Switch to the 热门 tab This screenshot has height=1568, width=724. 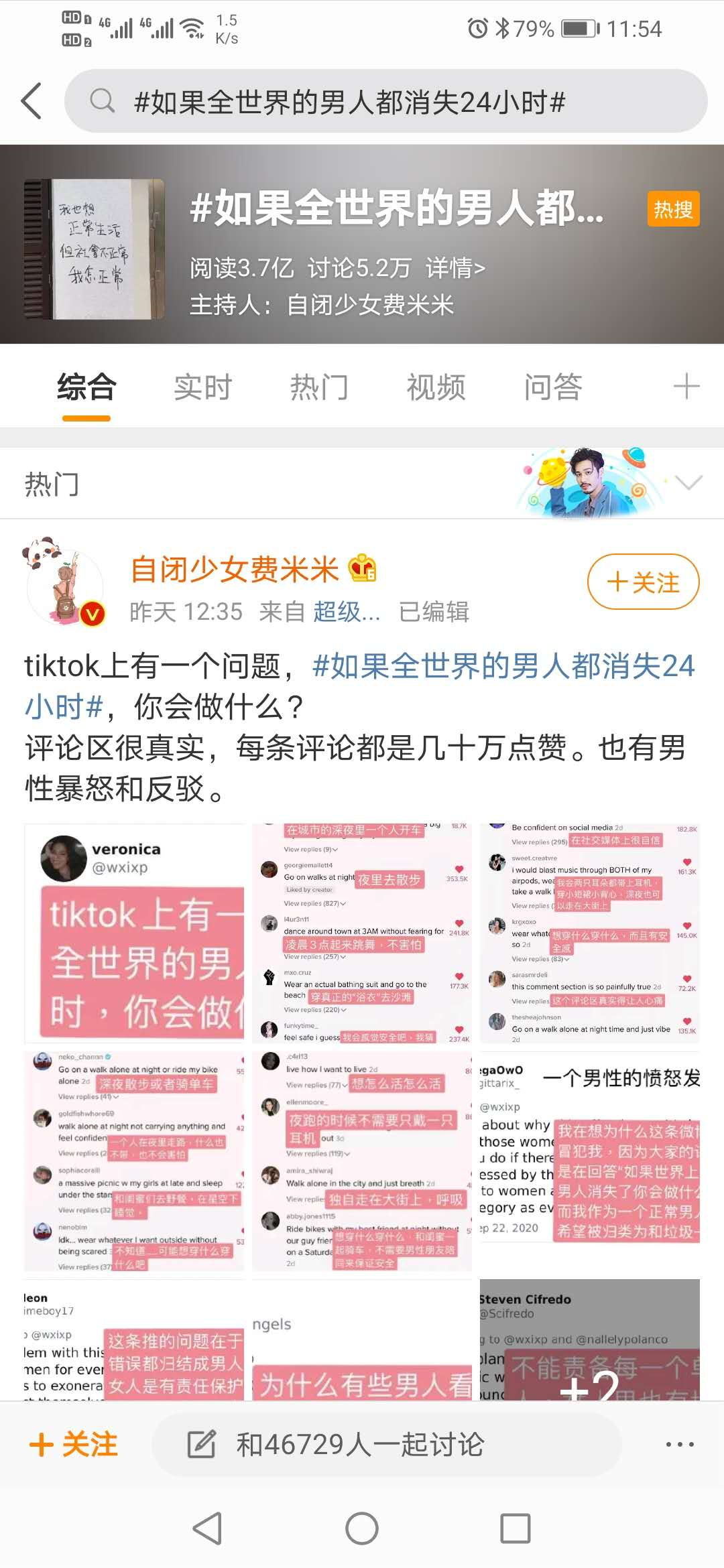click(x=319, y=387)
